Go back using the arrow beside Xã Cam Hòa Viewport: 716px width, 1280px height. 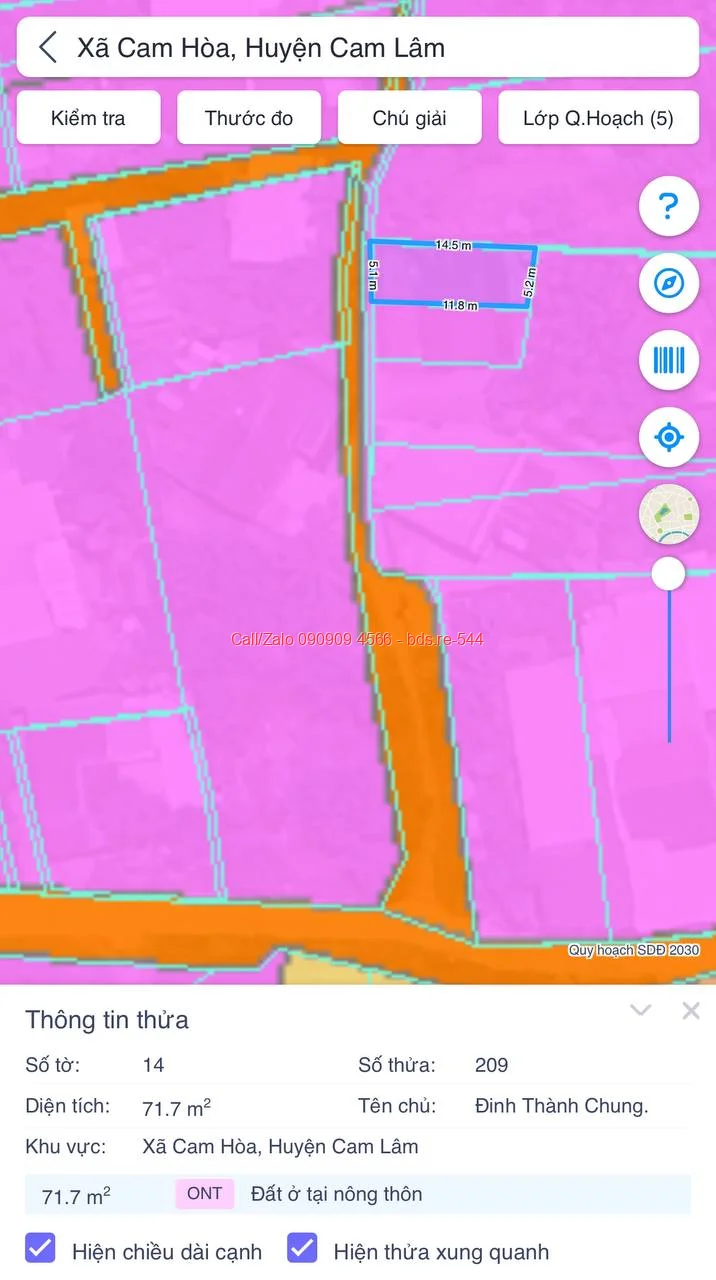coord(47,47)
